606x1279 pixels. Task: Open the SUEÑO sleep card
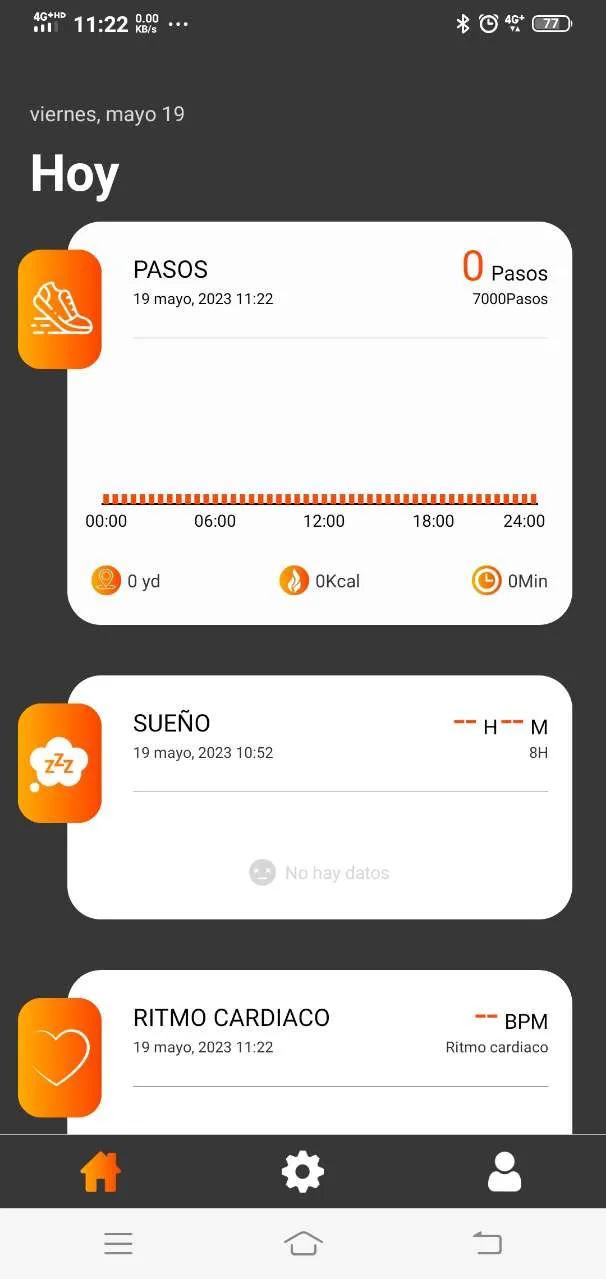click(x=320, y=796)
